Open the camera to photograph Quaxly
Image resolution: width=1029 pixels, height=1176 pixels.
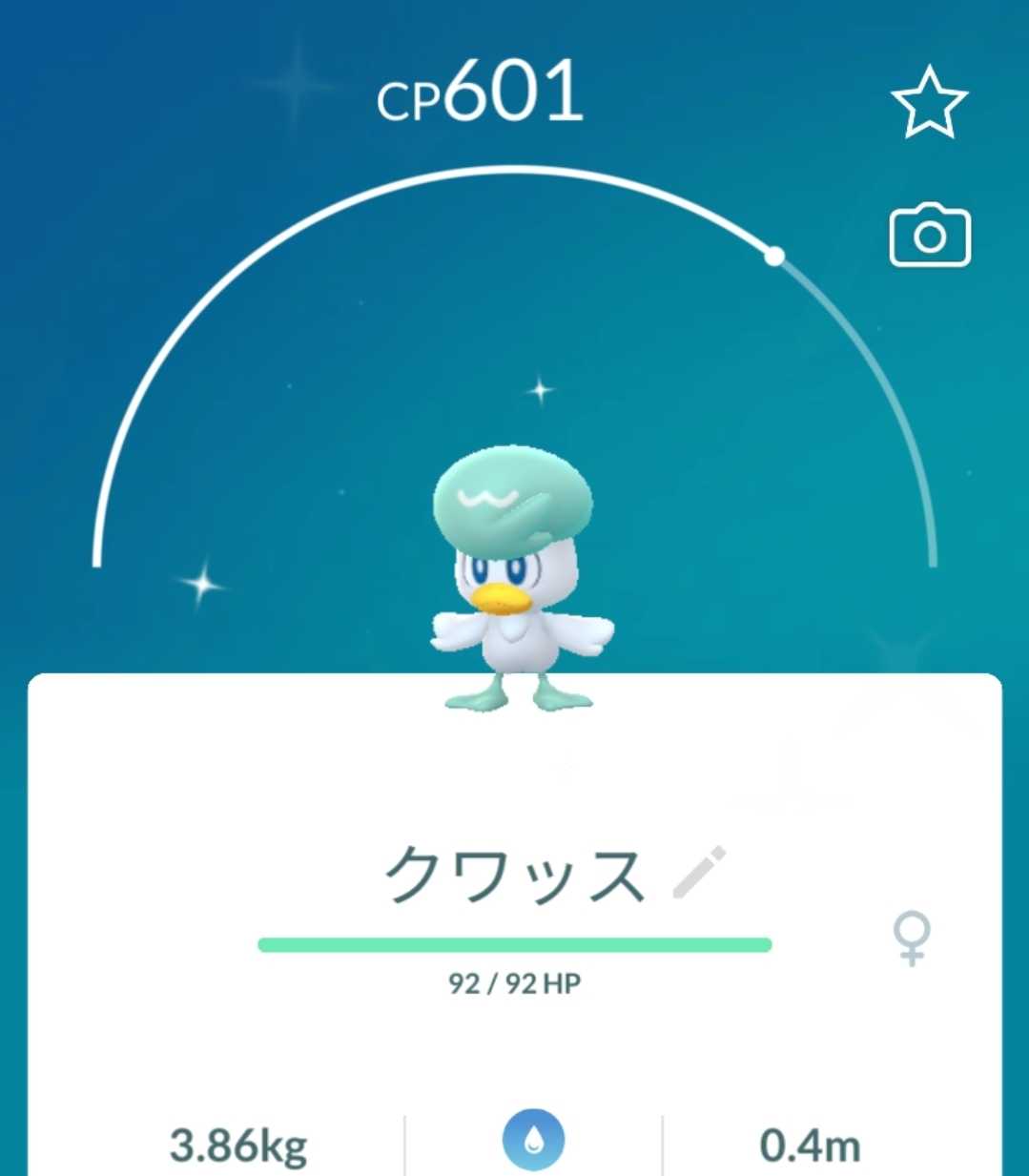930,235
